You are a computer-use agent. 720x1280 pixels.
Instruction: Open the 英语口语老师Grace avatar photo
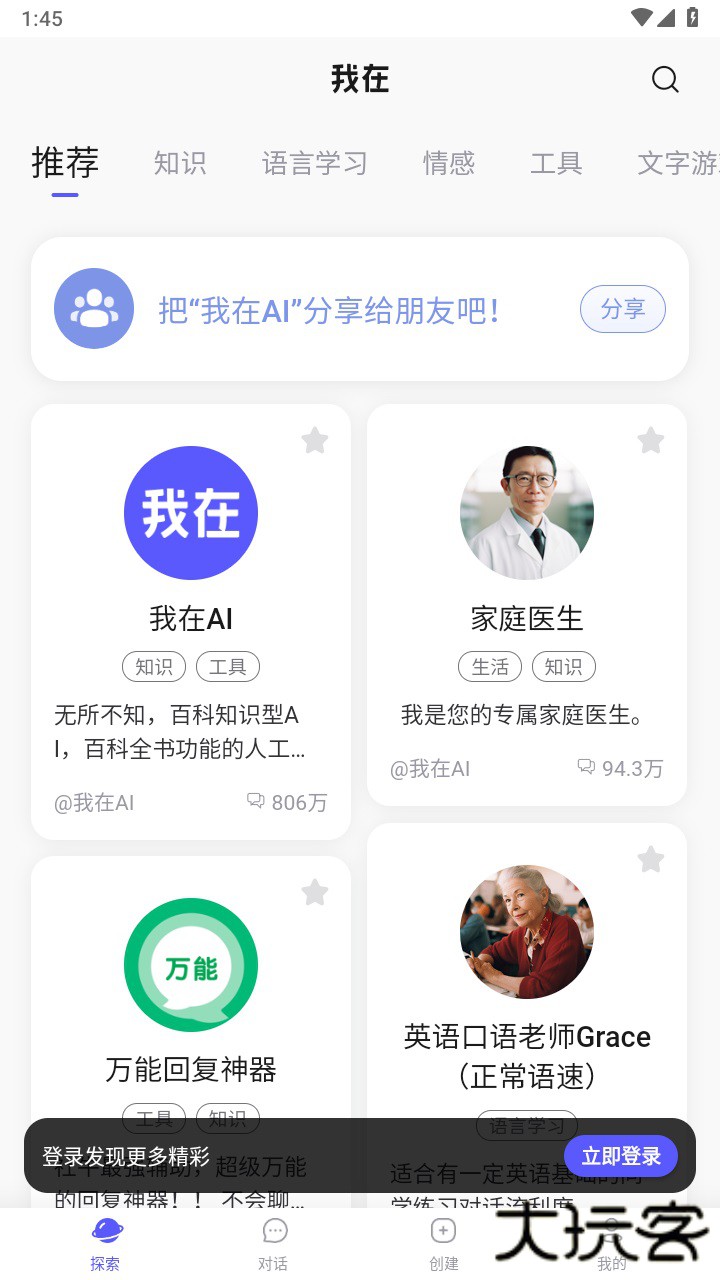[527, 931]
